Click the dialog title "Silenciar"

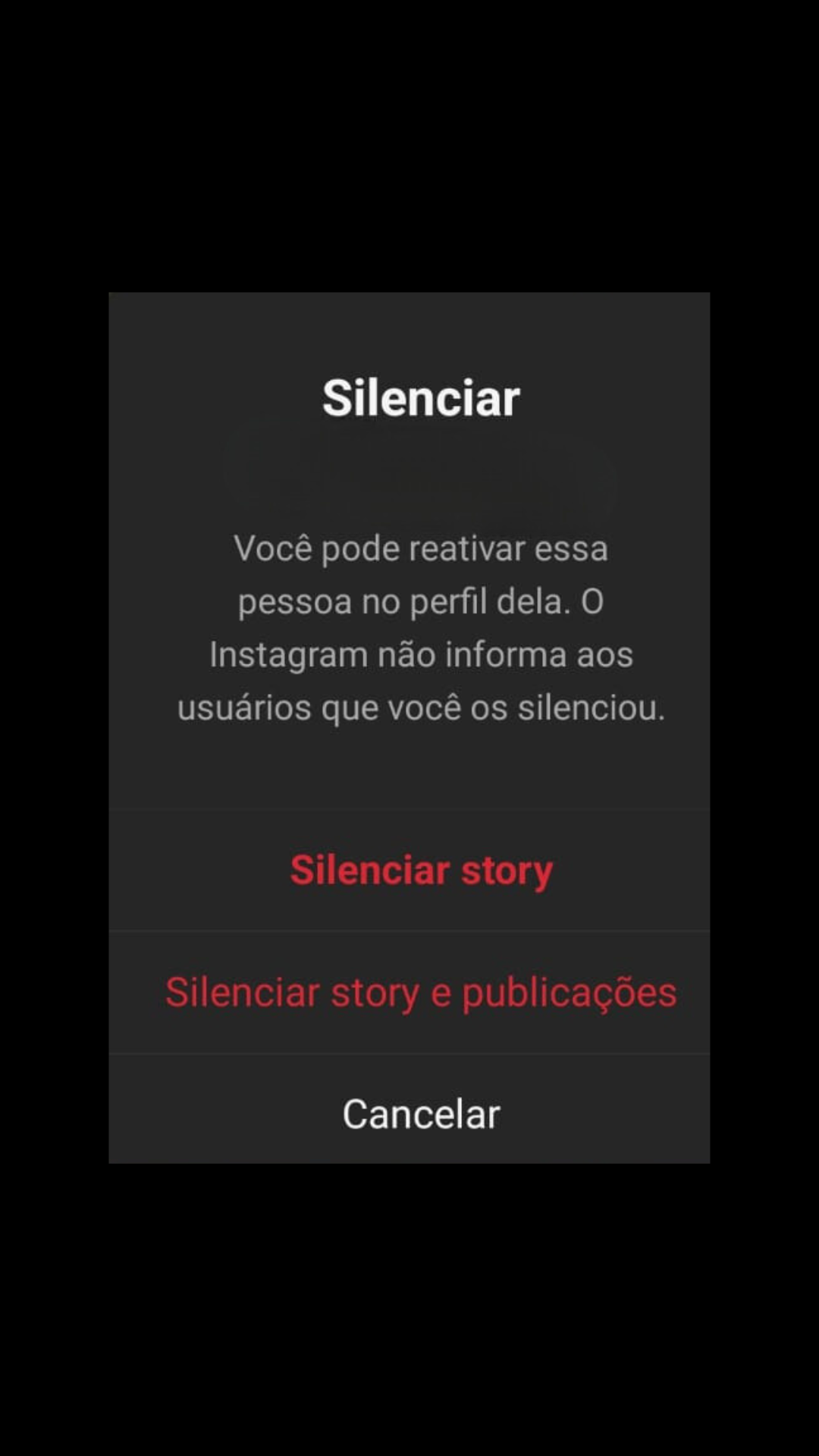point(422,397)
